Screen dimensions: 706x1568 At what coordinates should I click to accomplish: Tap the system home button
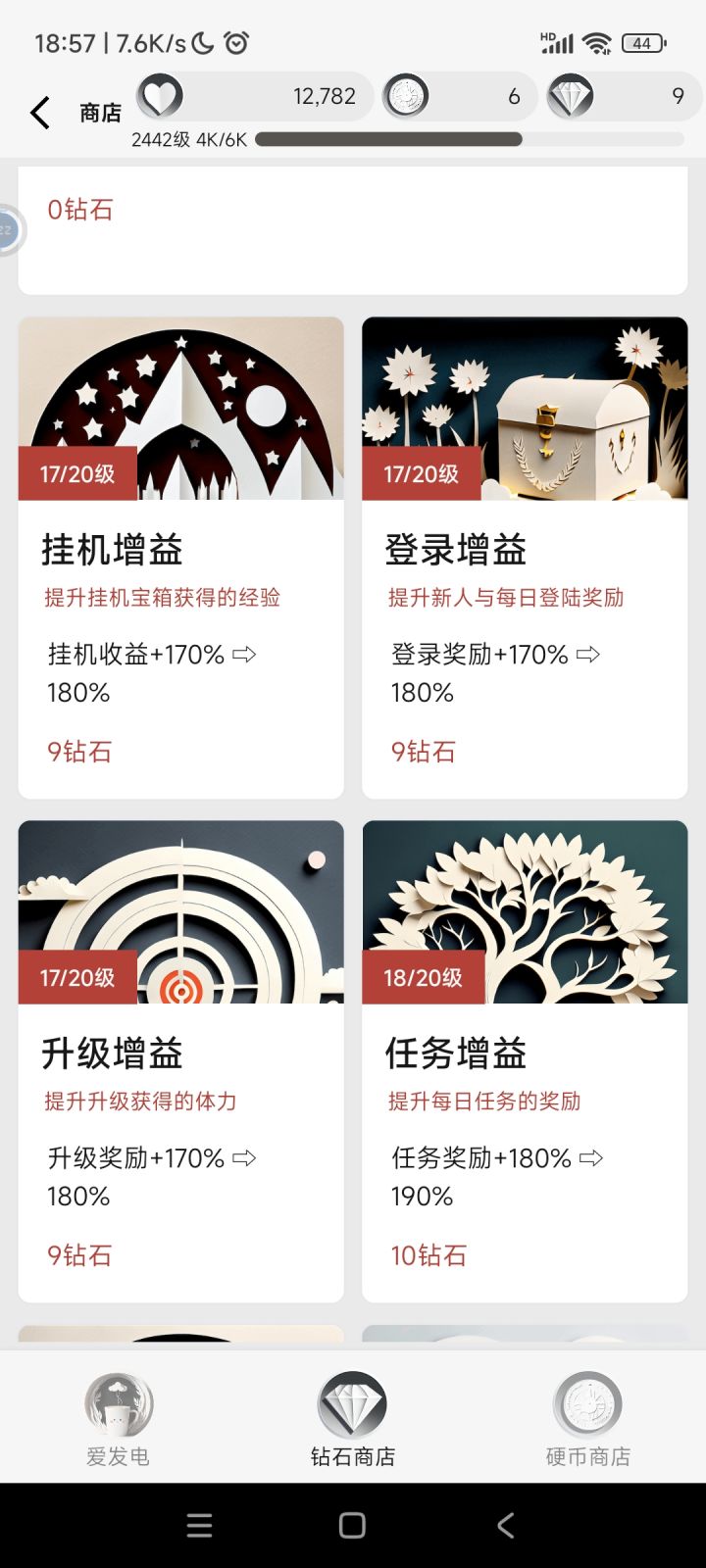point(352,1525)
